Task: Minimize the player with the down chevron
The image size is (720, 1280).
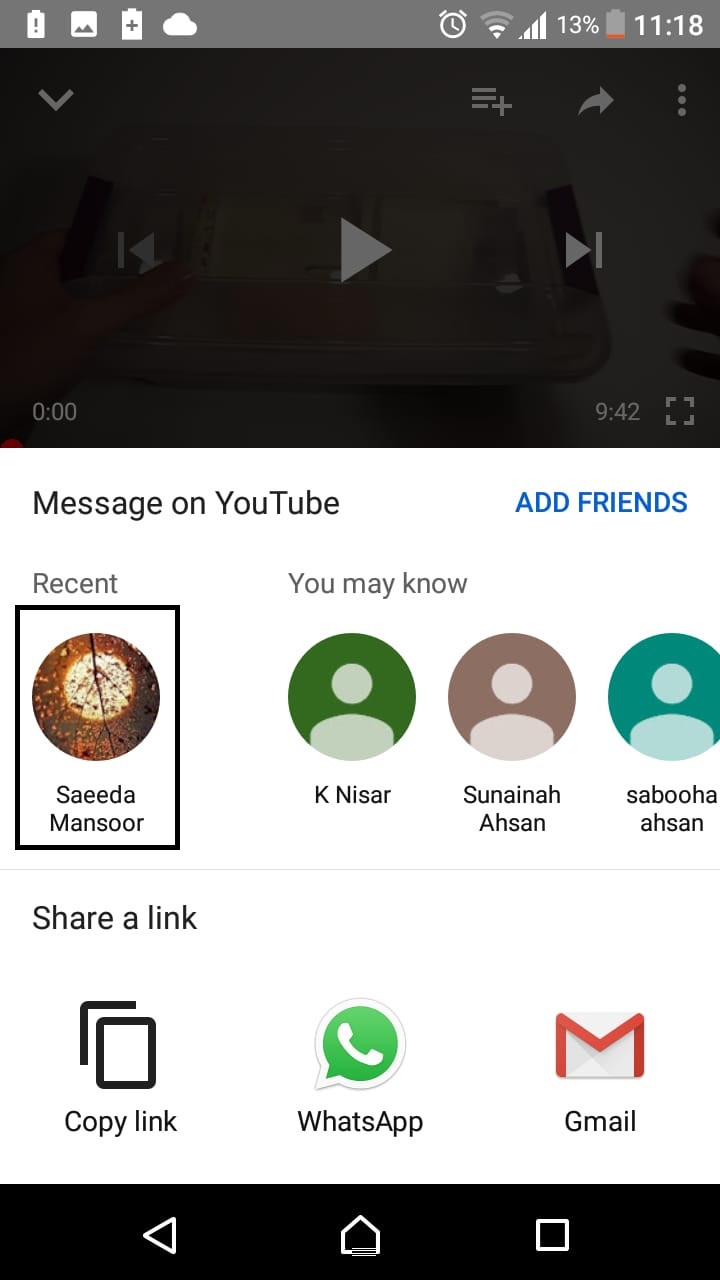Action: click(56, 100)
